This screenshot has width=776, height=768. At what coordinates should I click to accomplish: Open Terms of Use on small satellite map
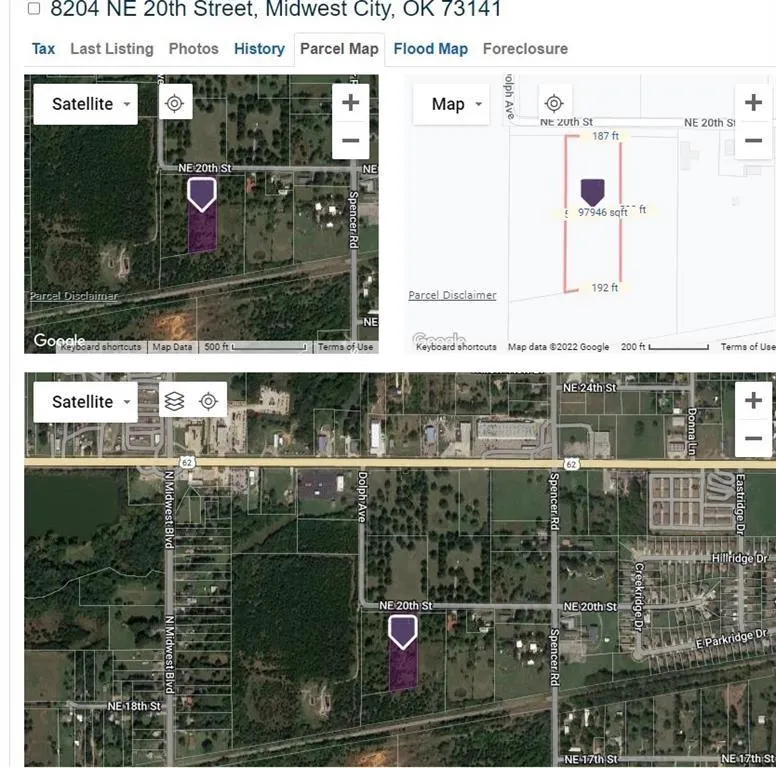(345, 347)
